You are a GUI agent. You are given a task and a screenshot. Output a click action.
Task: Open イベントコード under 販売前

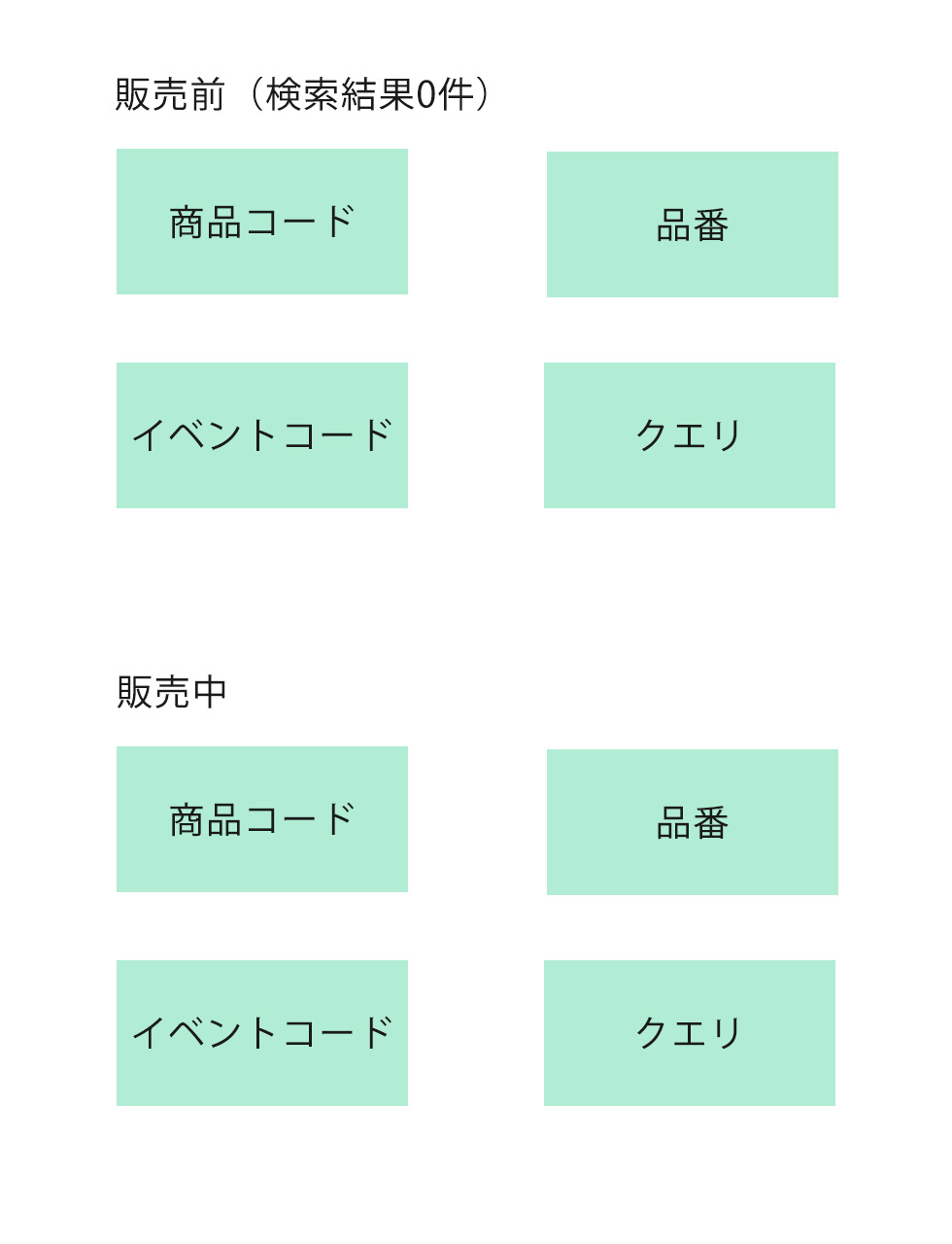[x=262, y=435]
